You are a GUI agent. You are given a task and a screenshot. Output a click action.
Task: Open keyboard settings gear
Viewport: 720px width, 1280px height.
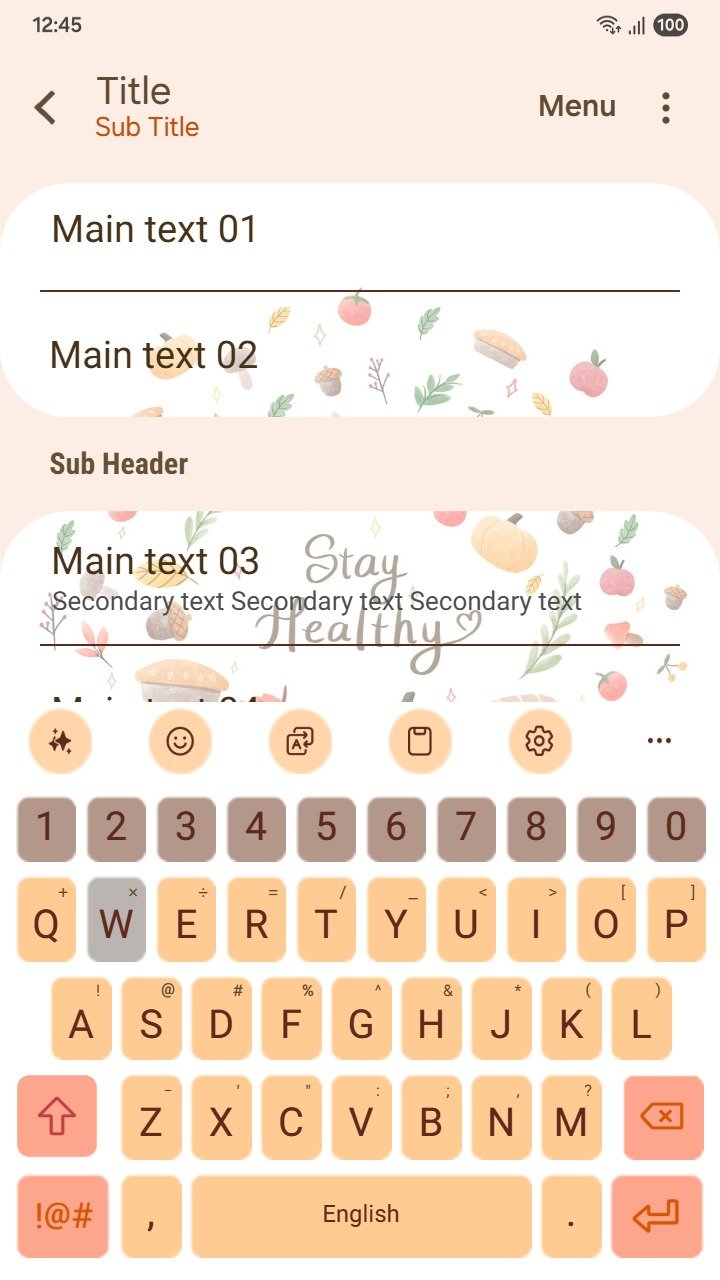(539, 741)
